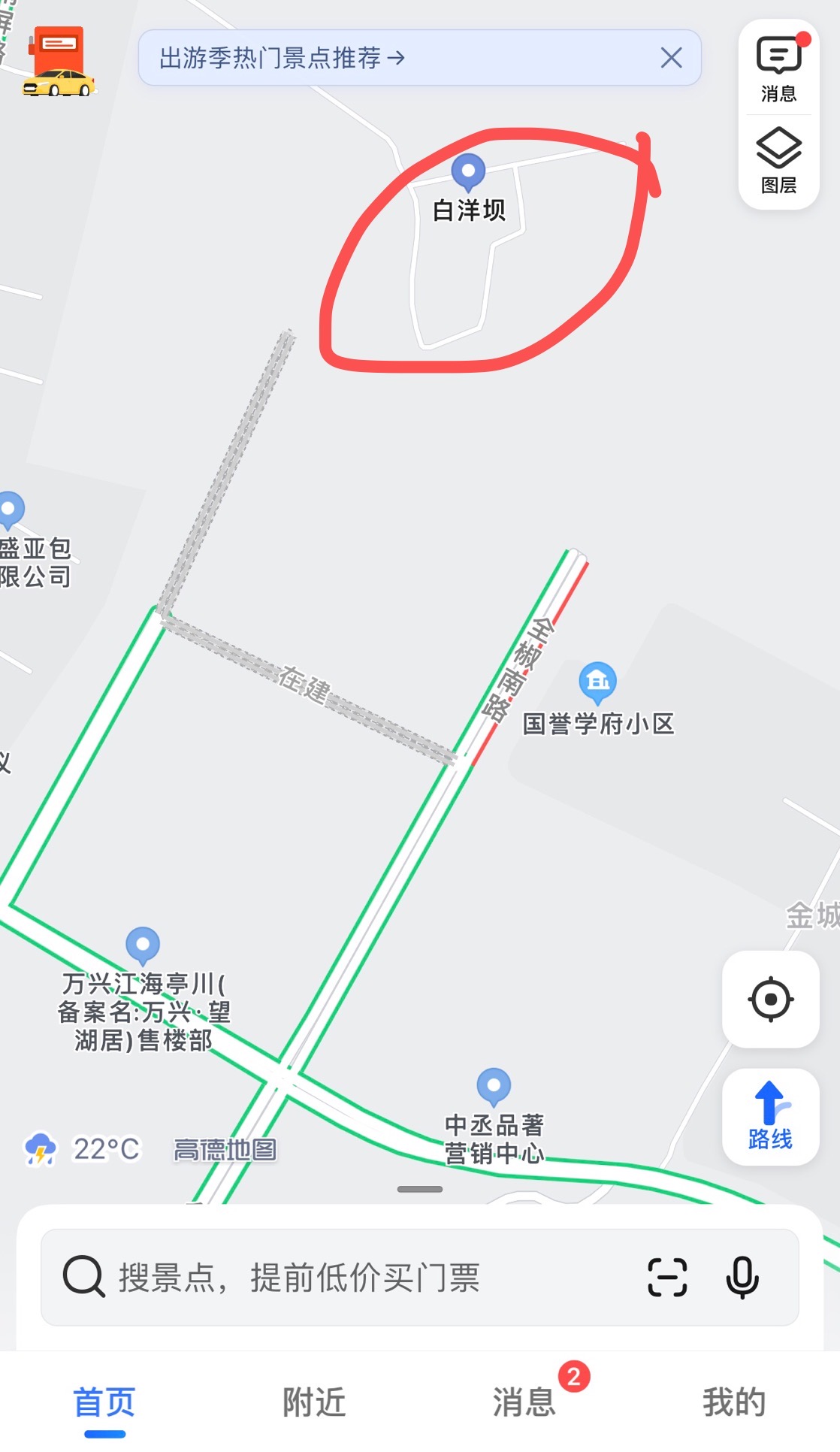Image resolution: width=840 pixels, height=1452 pixels.
Task: Center the map on my location
Action: coord(771,1000)
